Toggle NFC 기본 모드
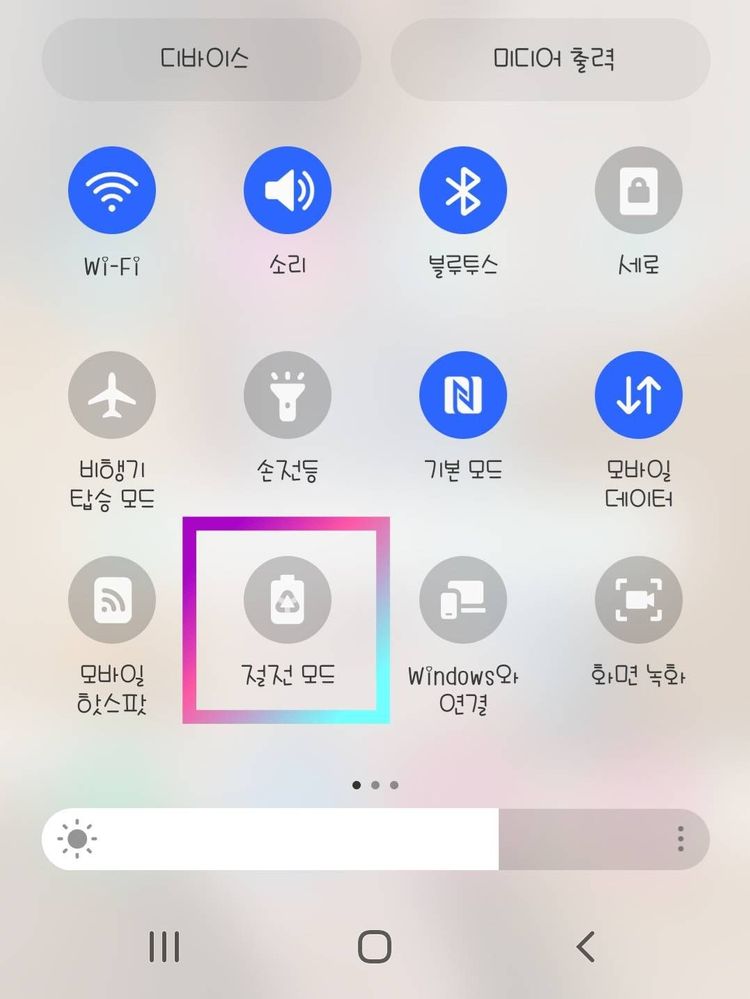750x999 pixels. click(463, 395)
